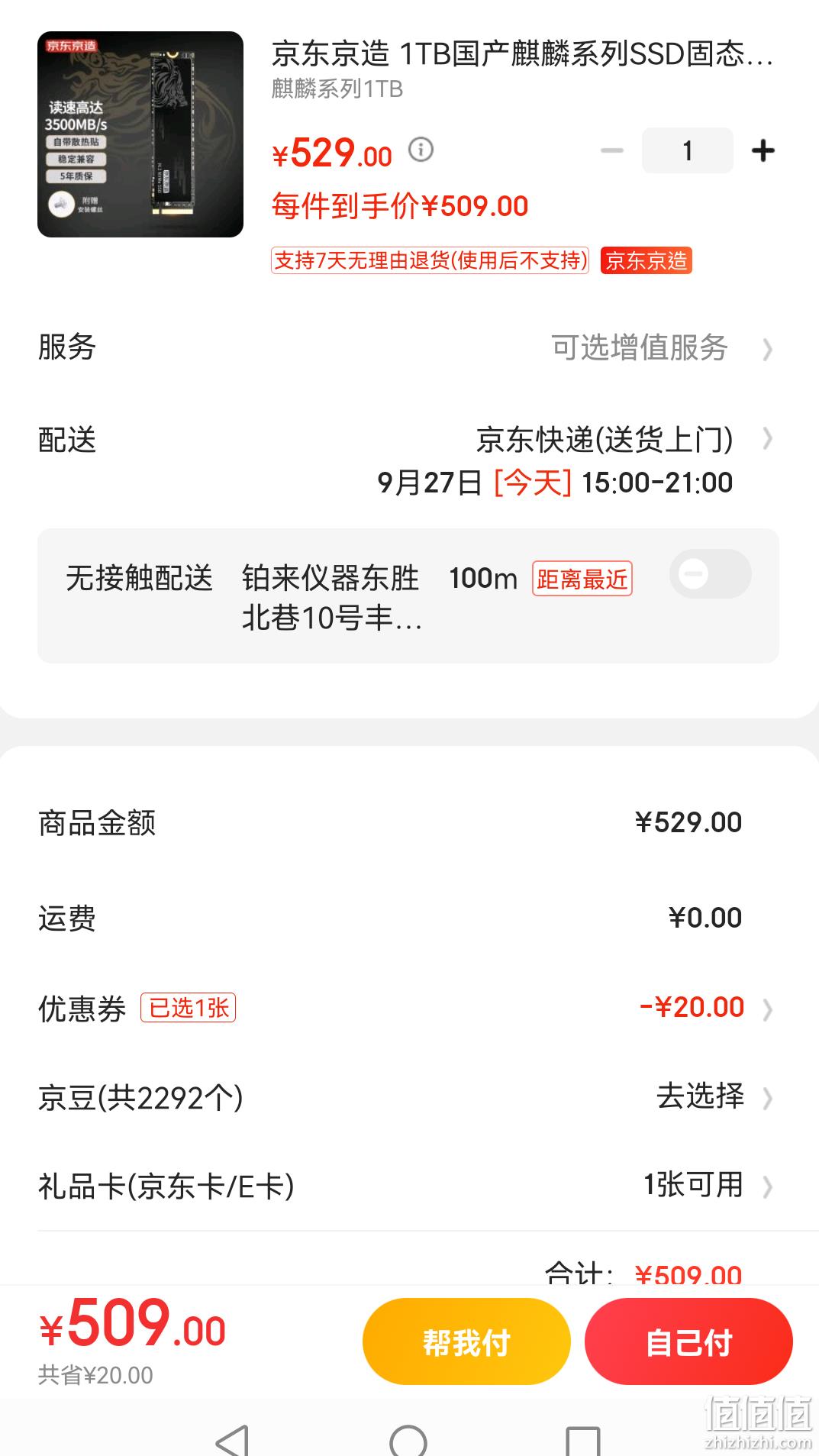Decrease quantity with the minus button
The width and height of the screenshot is (819, 1456).
(x=612, y=151)
